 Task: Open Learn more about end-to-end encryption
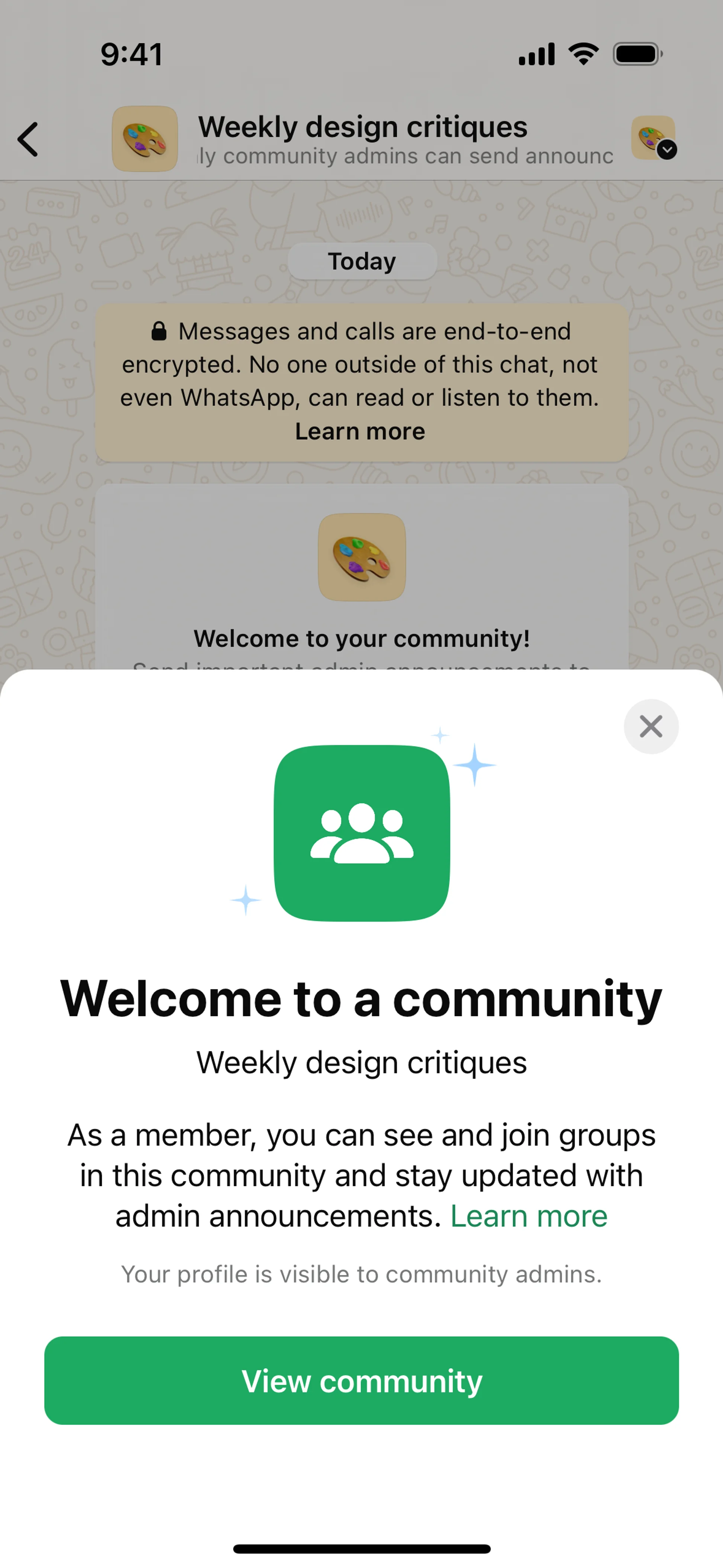point(360,432)
